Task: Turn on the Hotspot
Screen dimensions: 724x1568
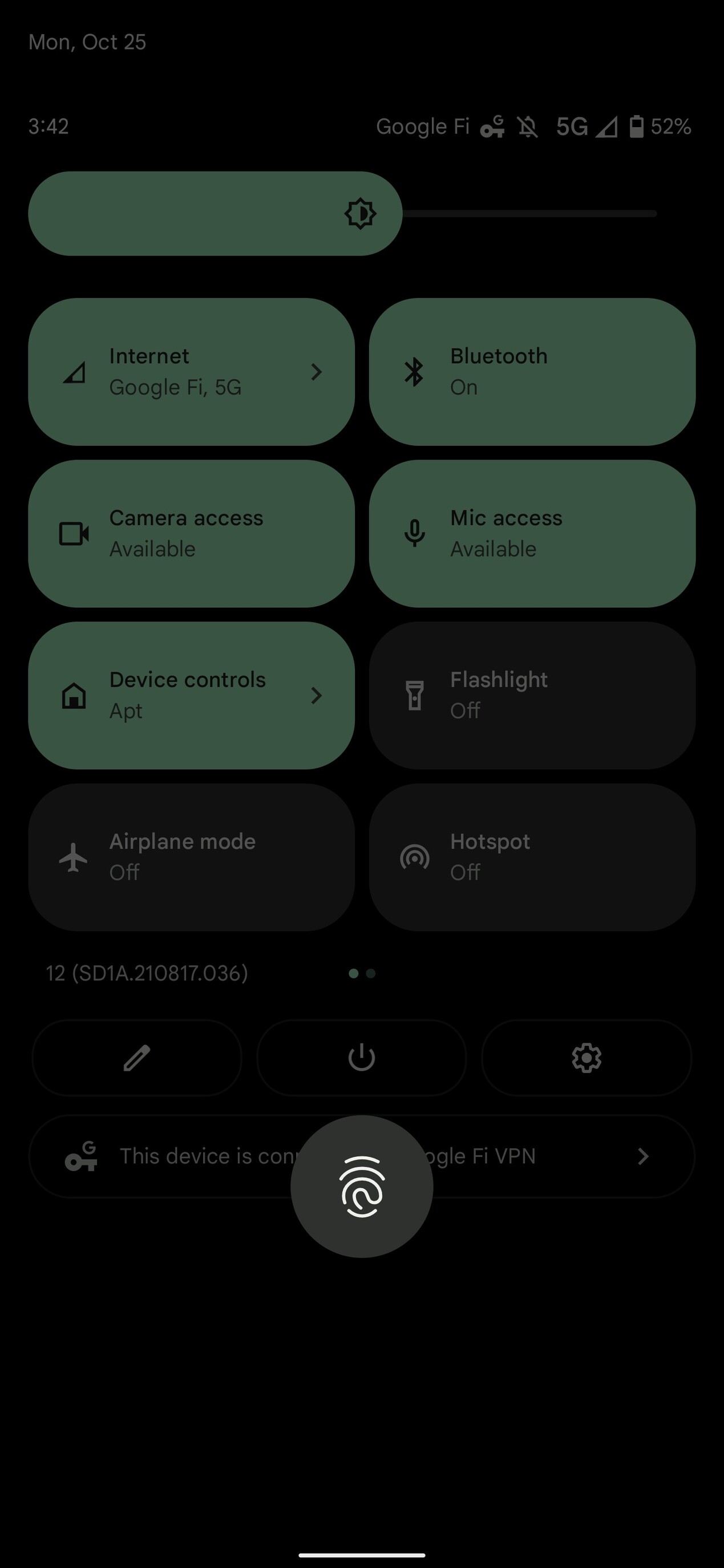Action: point(532,857)
